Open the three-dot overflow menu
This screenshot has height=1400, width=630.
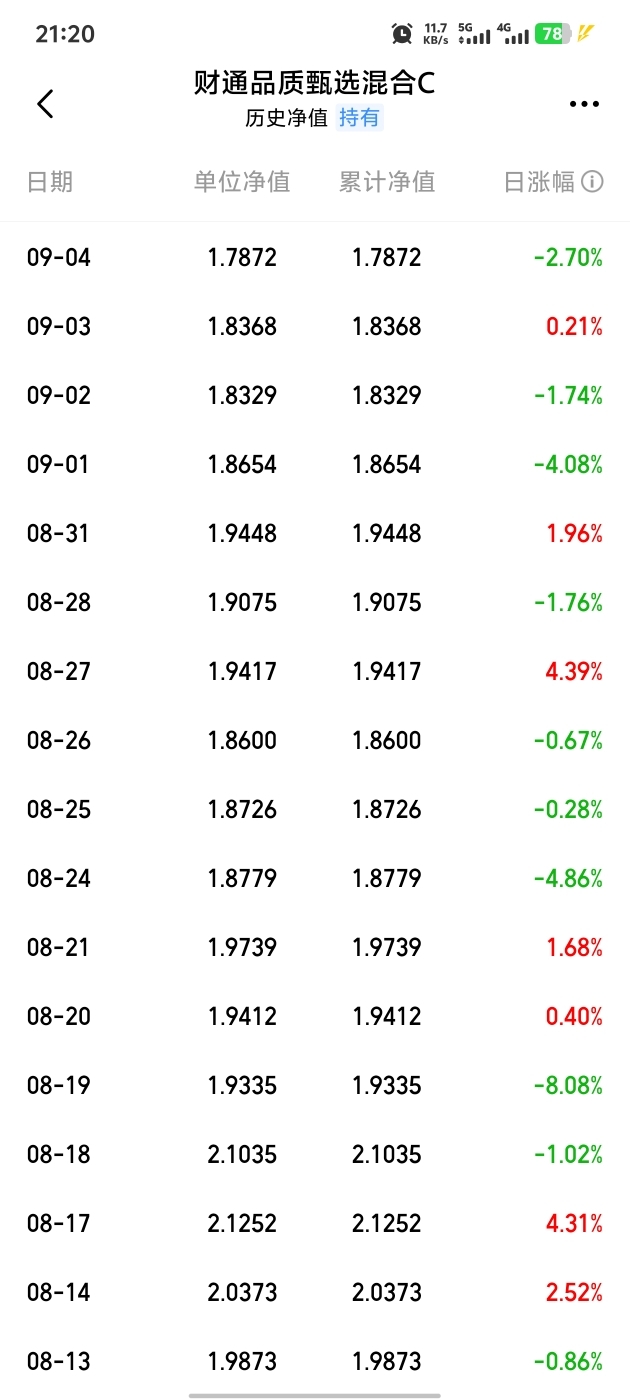tap(584, 104)
